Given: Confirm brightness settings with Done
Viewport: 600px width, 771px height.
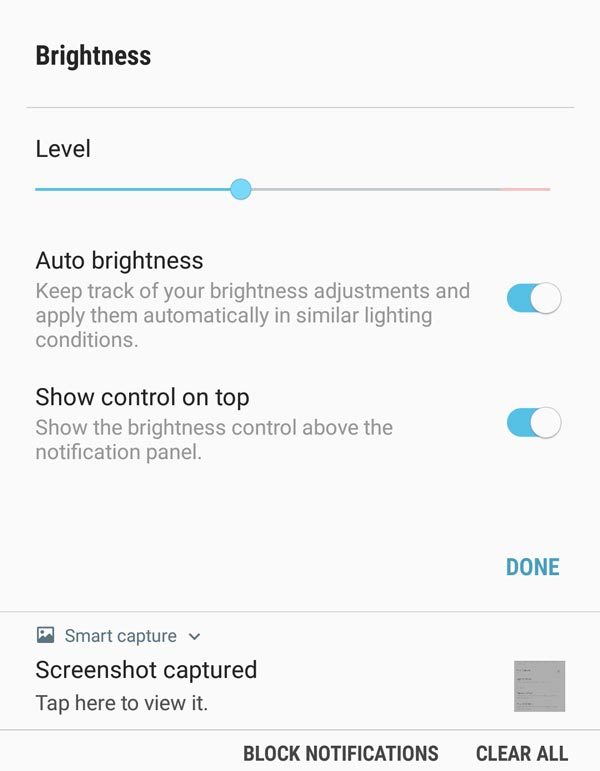Looking at the screenshot, I should tap(532, 567).
